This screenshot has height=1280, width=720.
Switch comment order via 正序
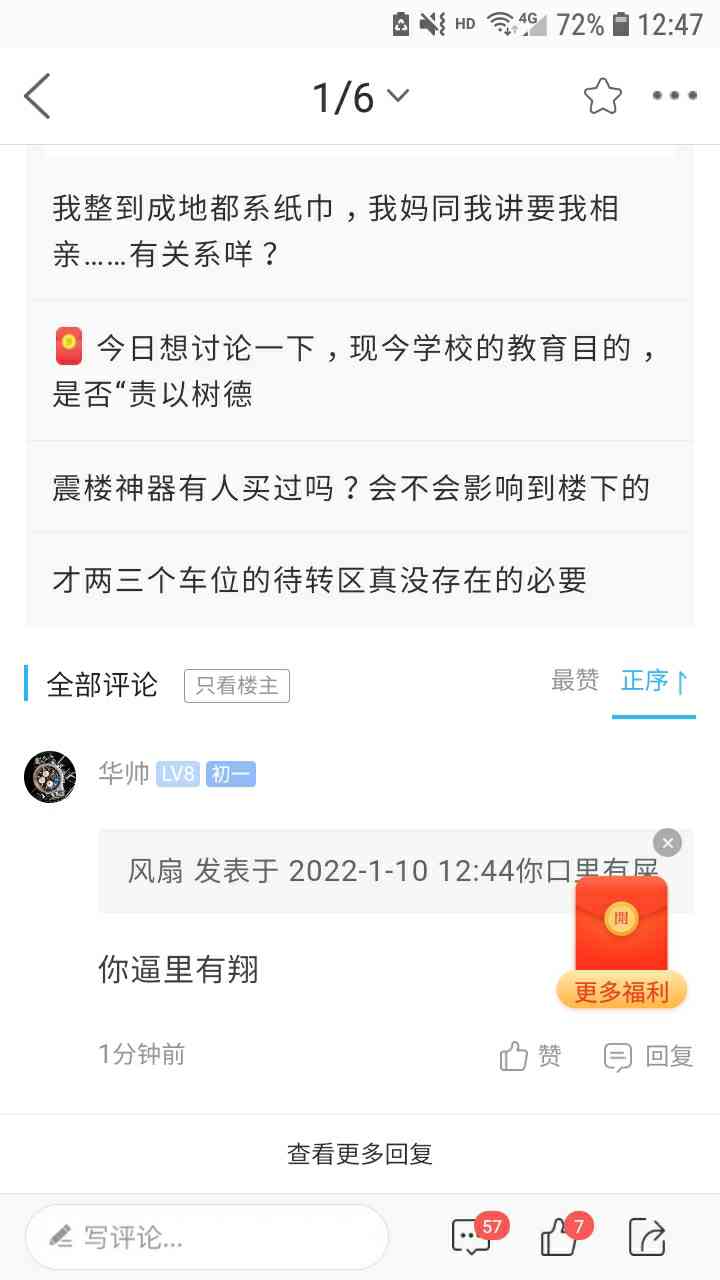click(x=654, y=682)
